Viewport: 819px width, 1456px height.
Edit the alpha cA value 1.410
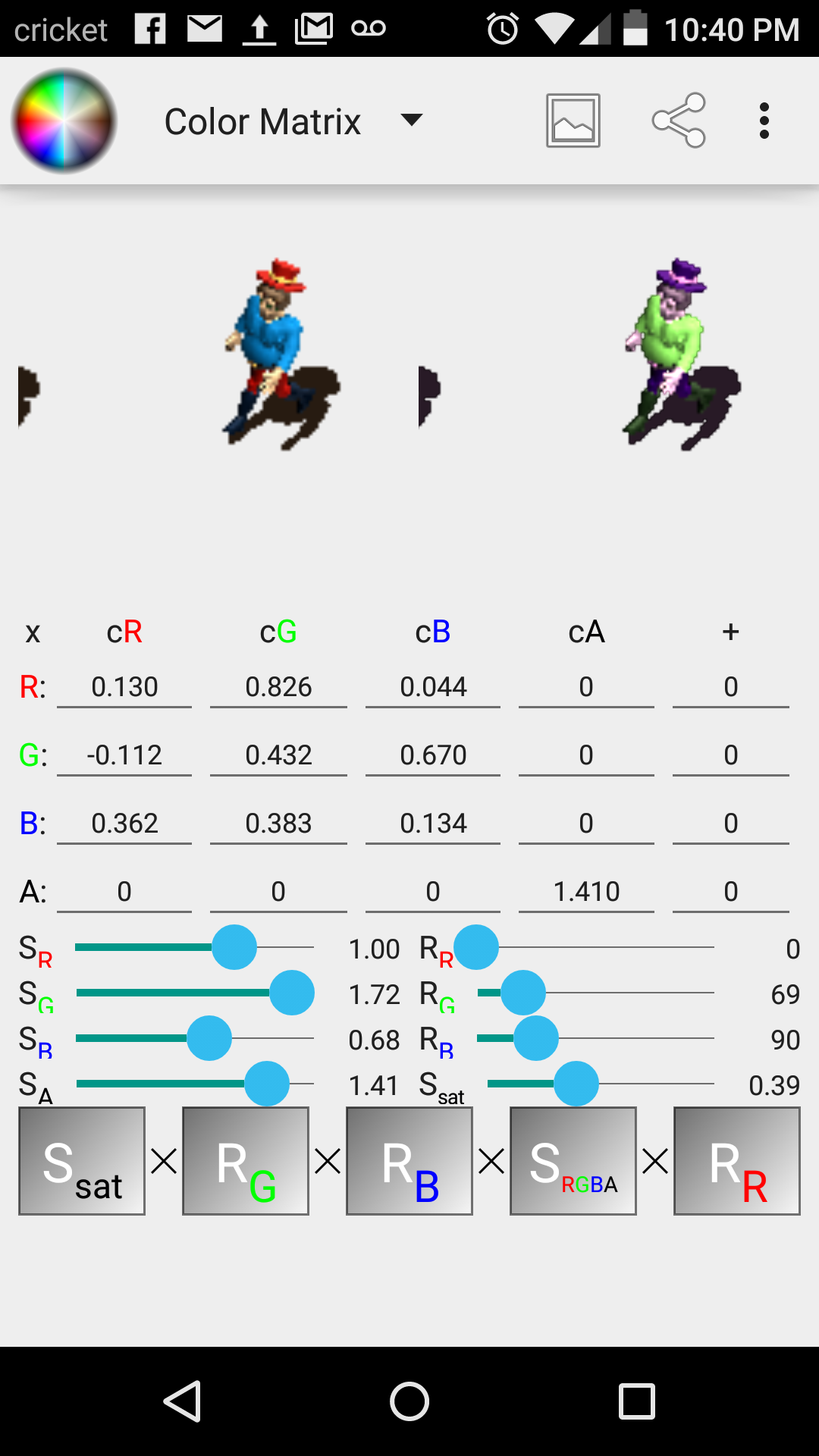(586, 892)
